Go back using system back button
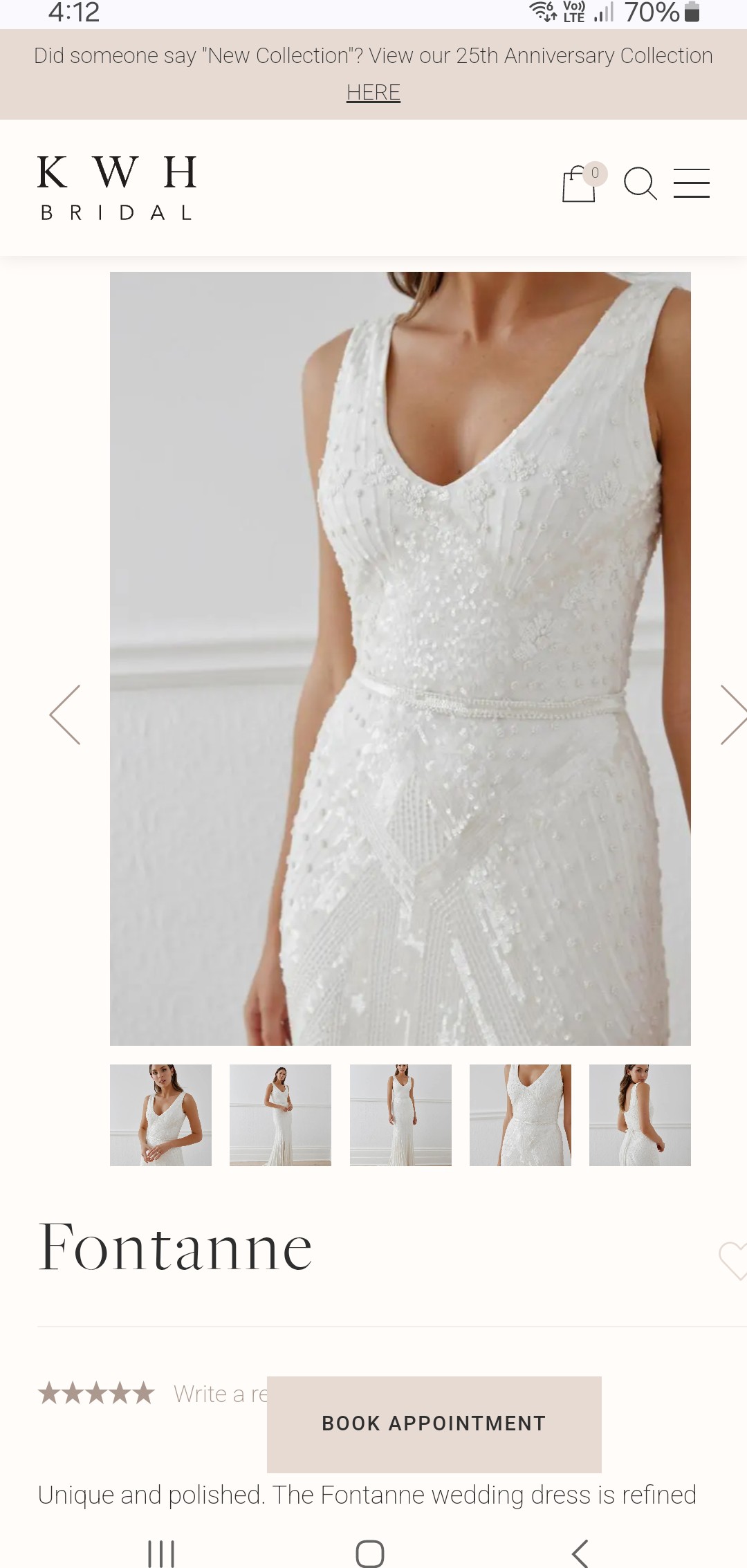747x1568 pixels. 580,1553
